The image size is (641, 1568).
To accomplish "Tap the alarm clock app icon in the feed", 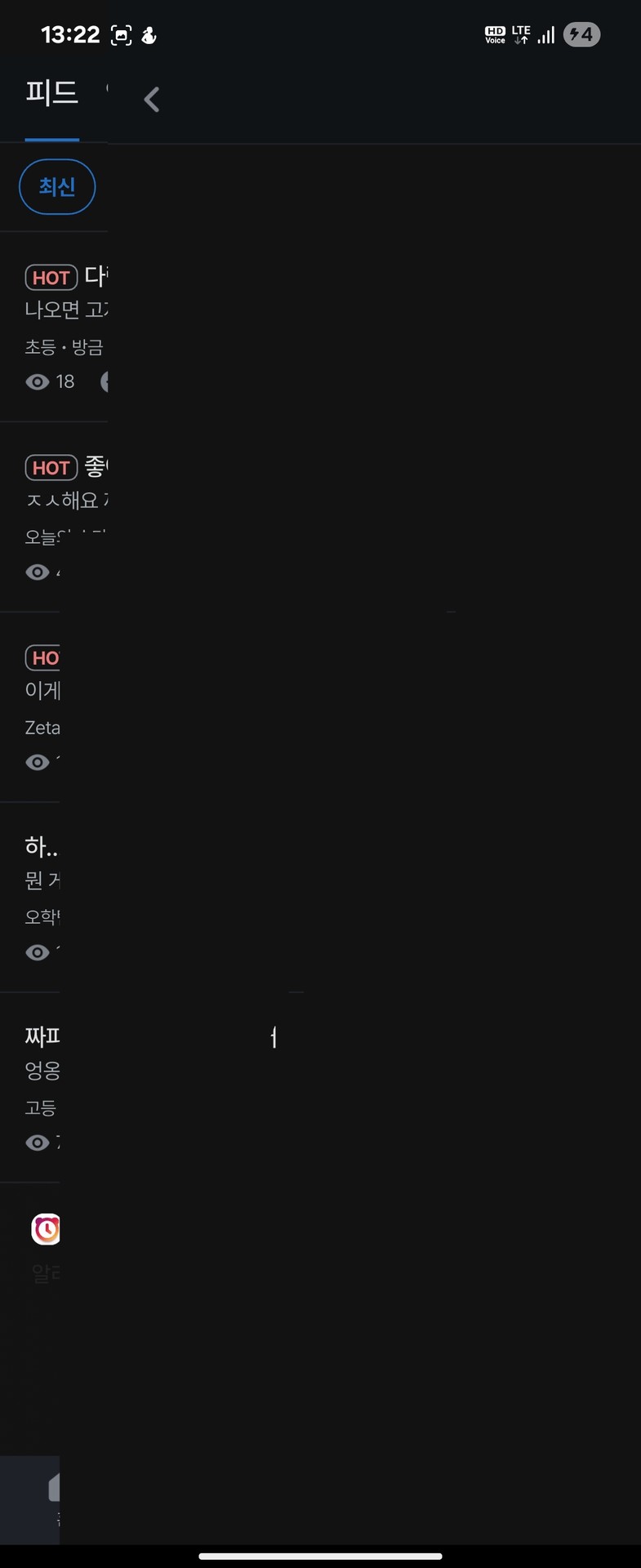I will pos(46,1230).
